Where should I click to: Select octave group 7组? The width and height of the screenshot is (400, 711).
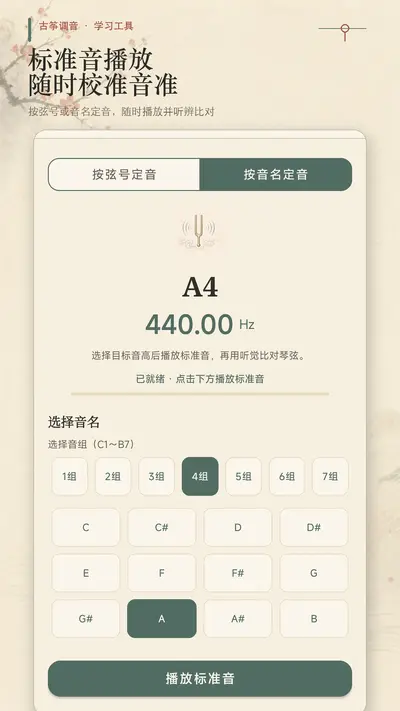click(x=330, y=476)
